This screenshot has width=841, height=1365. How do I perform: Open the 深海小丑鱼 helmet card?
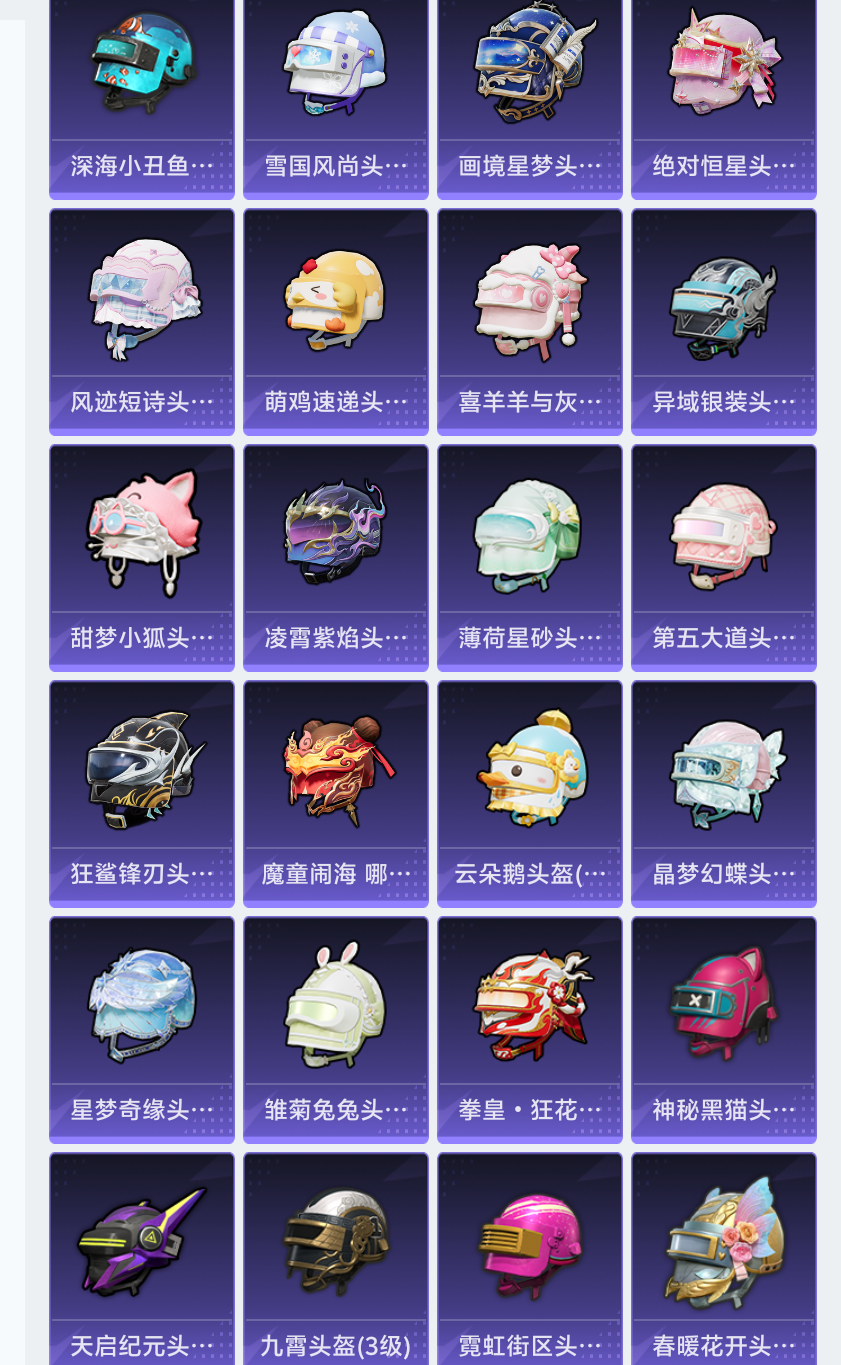pos(142,99)
